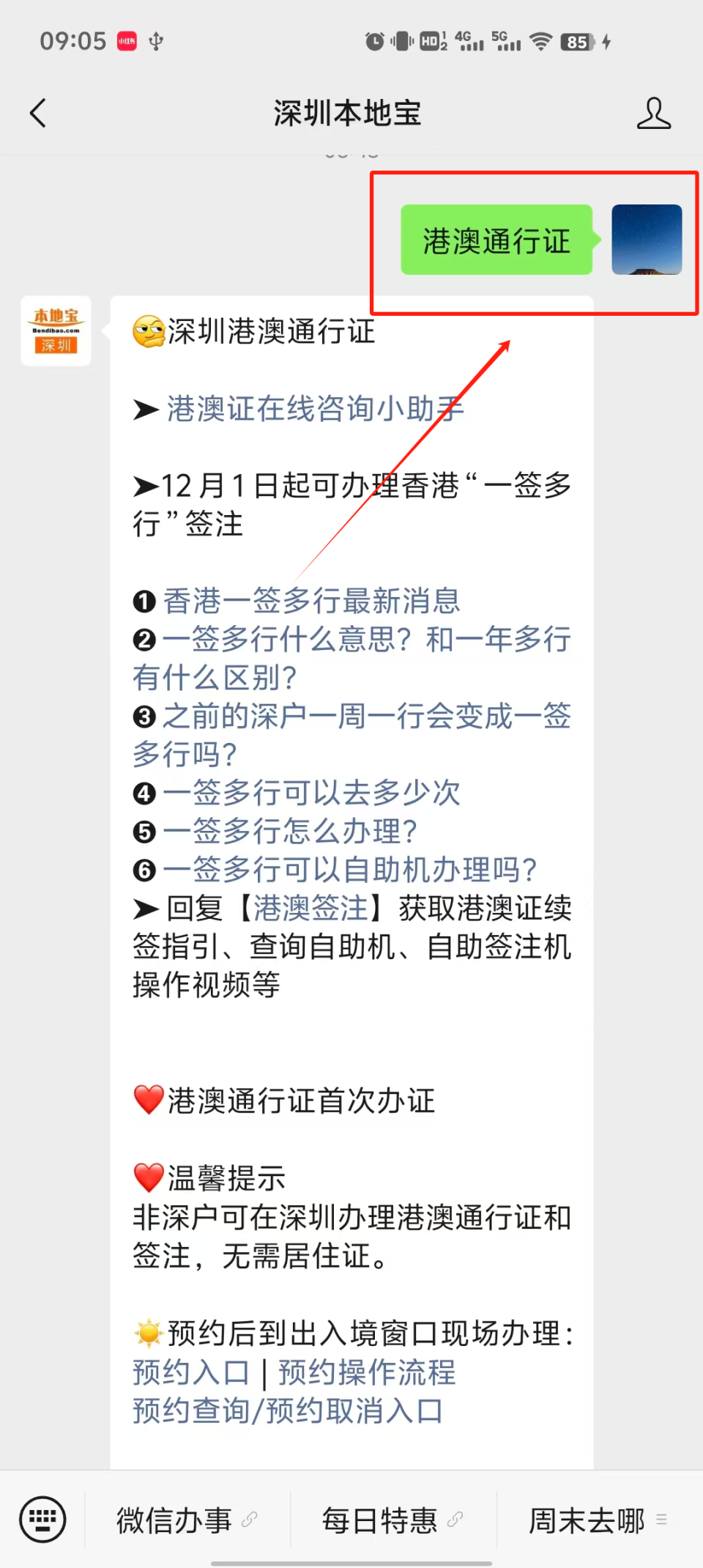This screenshot has width=703, height=1568.
Task: Tap the battery level indicator showing 85
Action: pos(578,42)
